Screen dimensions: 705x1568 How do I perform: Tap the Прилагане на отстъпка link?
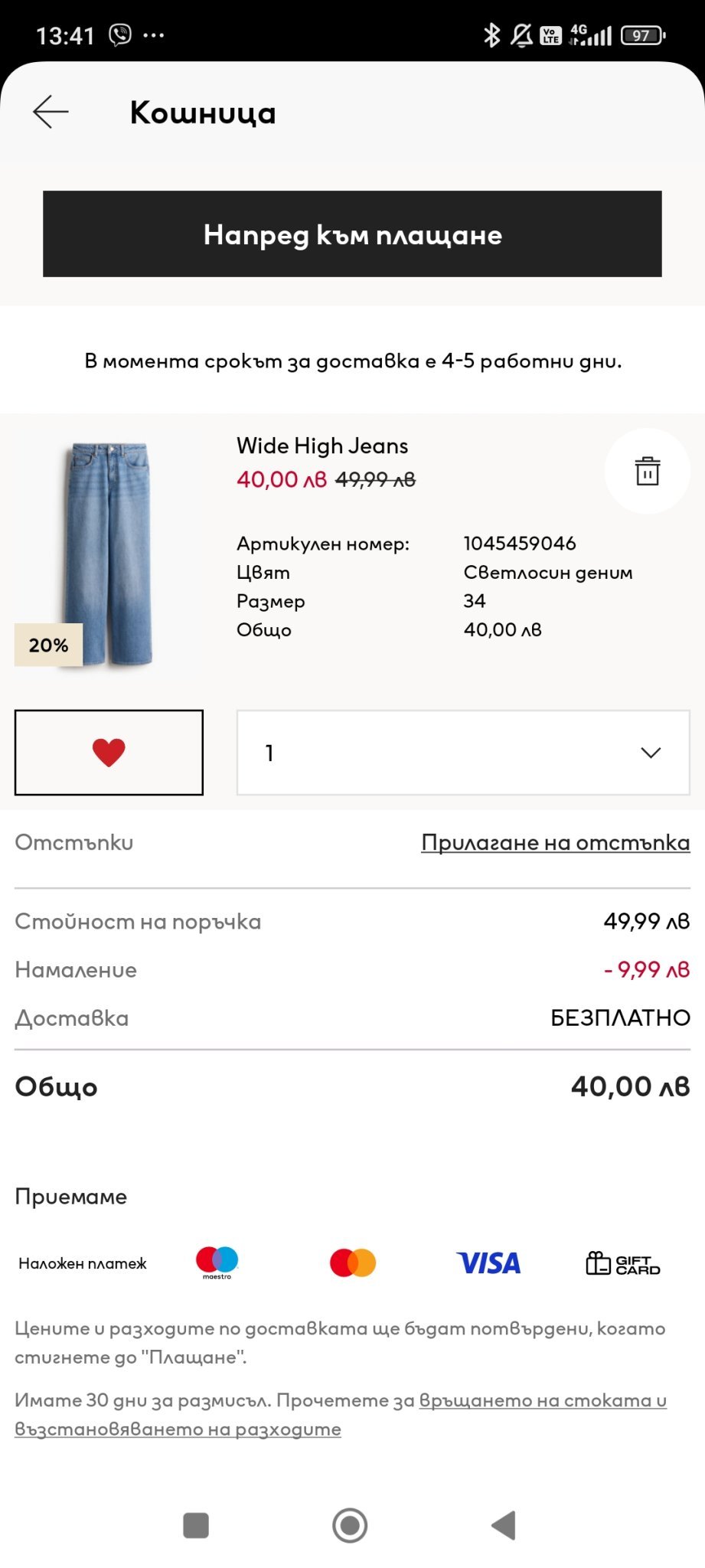tap(556, 842)
